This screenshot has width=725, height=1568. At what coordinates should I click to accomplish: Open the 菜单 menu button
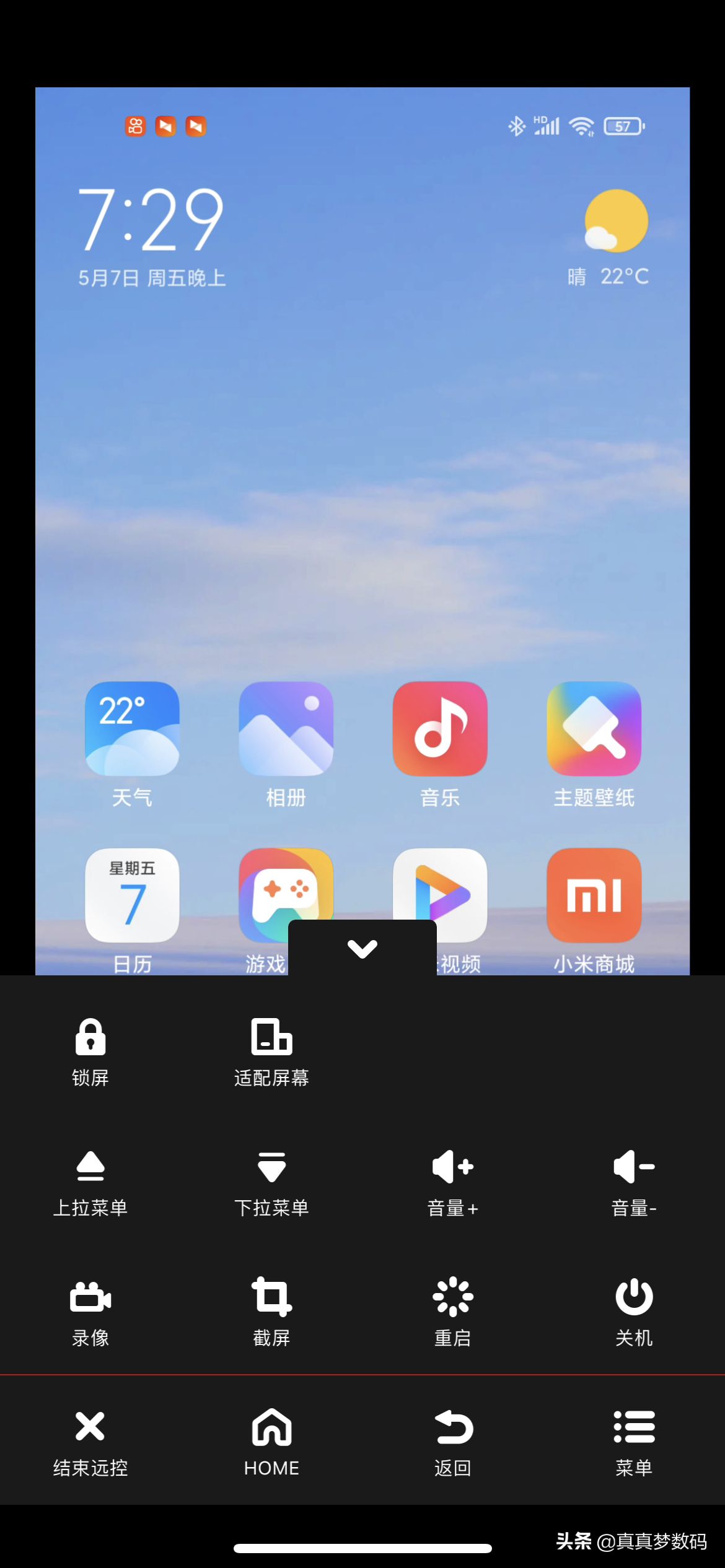point(633,1442)
